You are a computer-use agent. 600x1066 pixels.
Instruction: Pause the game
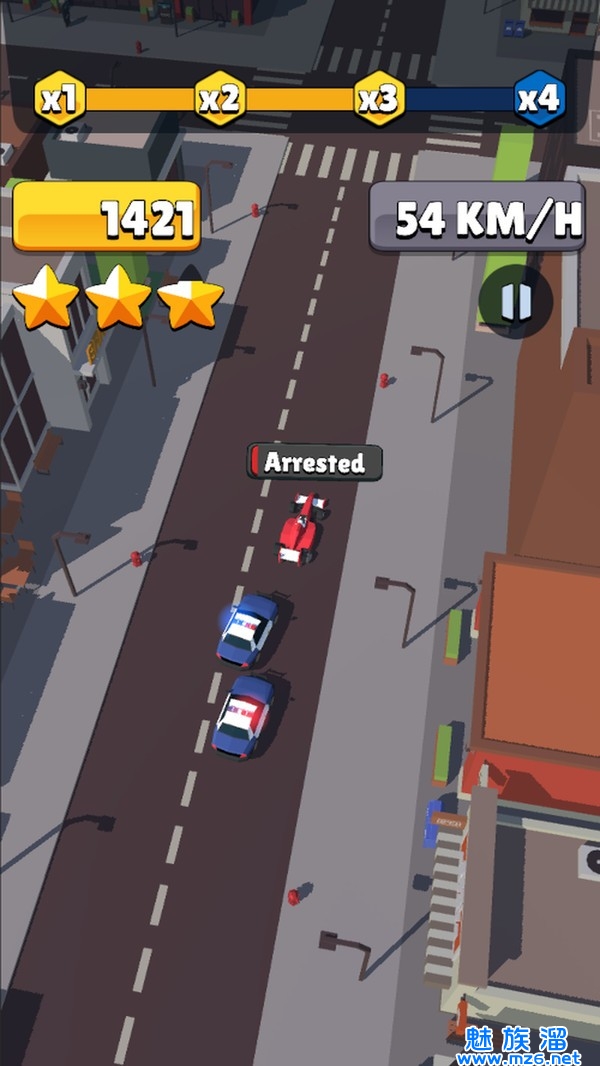click(x=516, y=302)
